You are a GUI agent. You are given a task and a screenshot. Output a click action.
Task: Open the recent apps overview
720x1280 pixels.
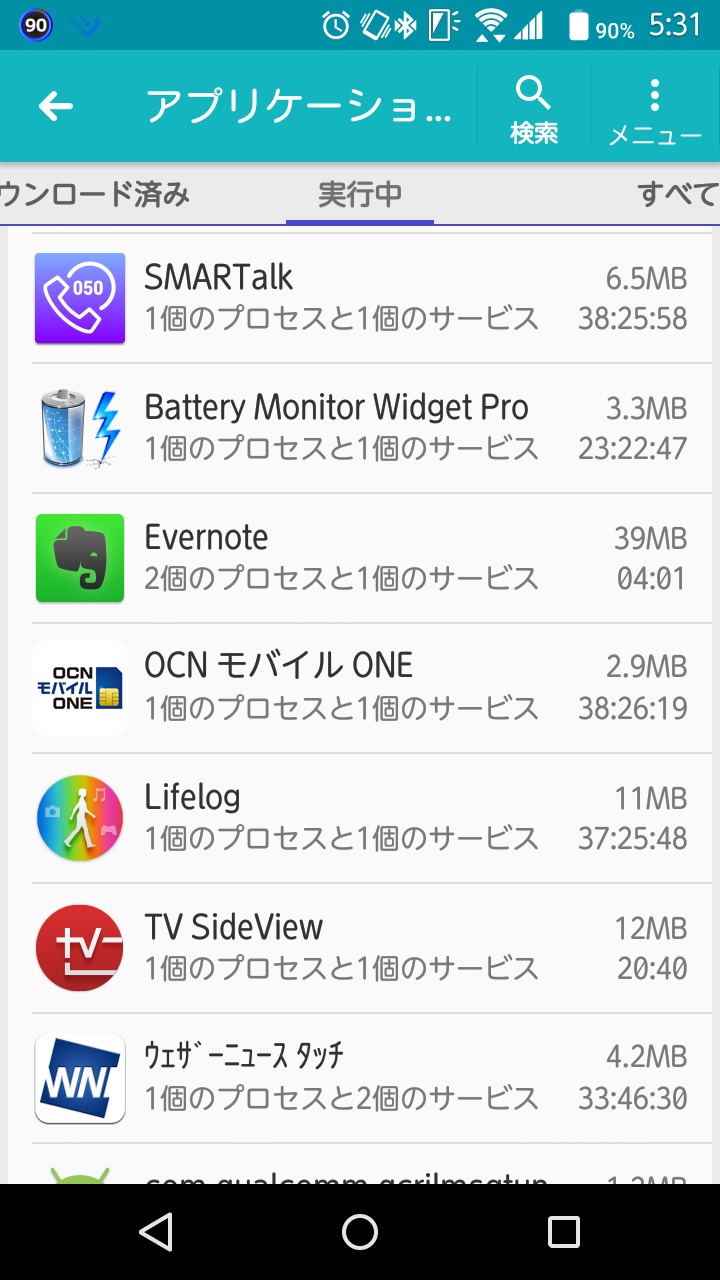point(564,1232)
